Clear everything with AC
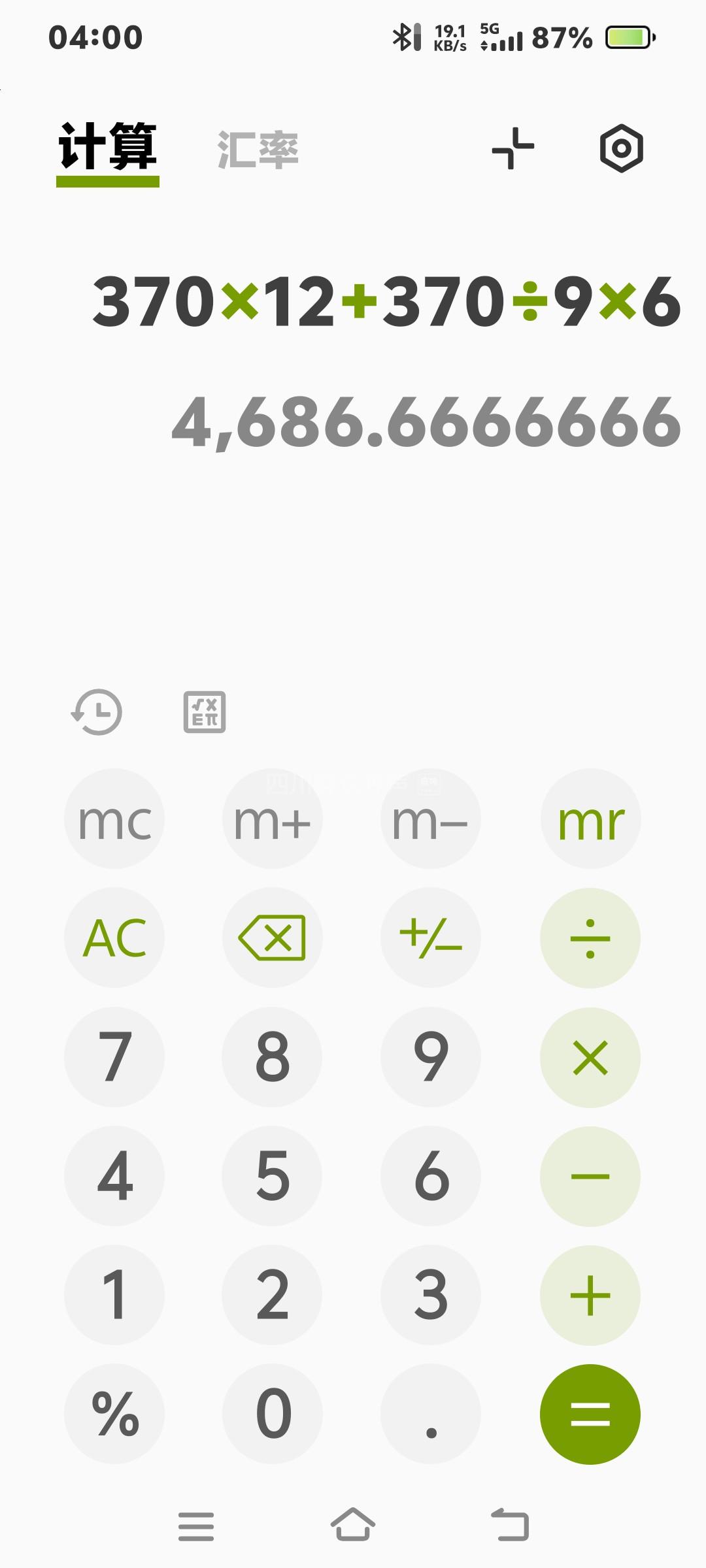The width and height of the screenshot is (706, 1568). (114, 938)
